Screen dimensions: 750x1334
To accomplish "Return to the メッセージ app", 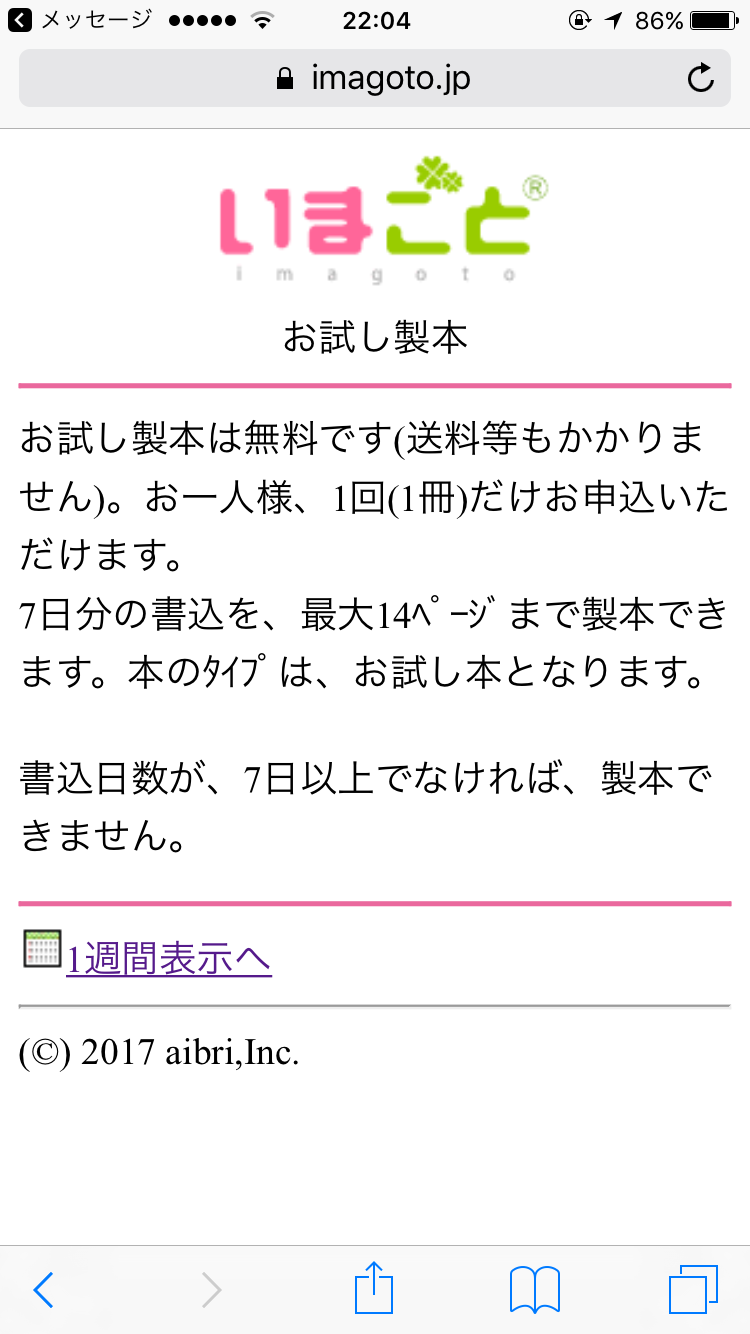I will (x=80, y=20).
